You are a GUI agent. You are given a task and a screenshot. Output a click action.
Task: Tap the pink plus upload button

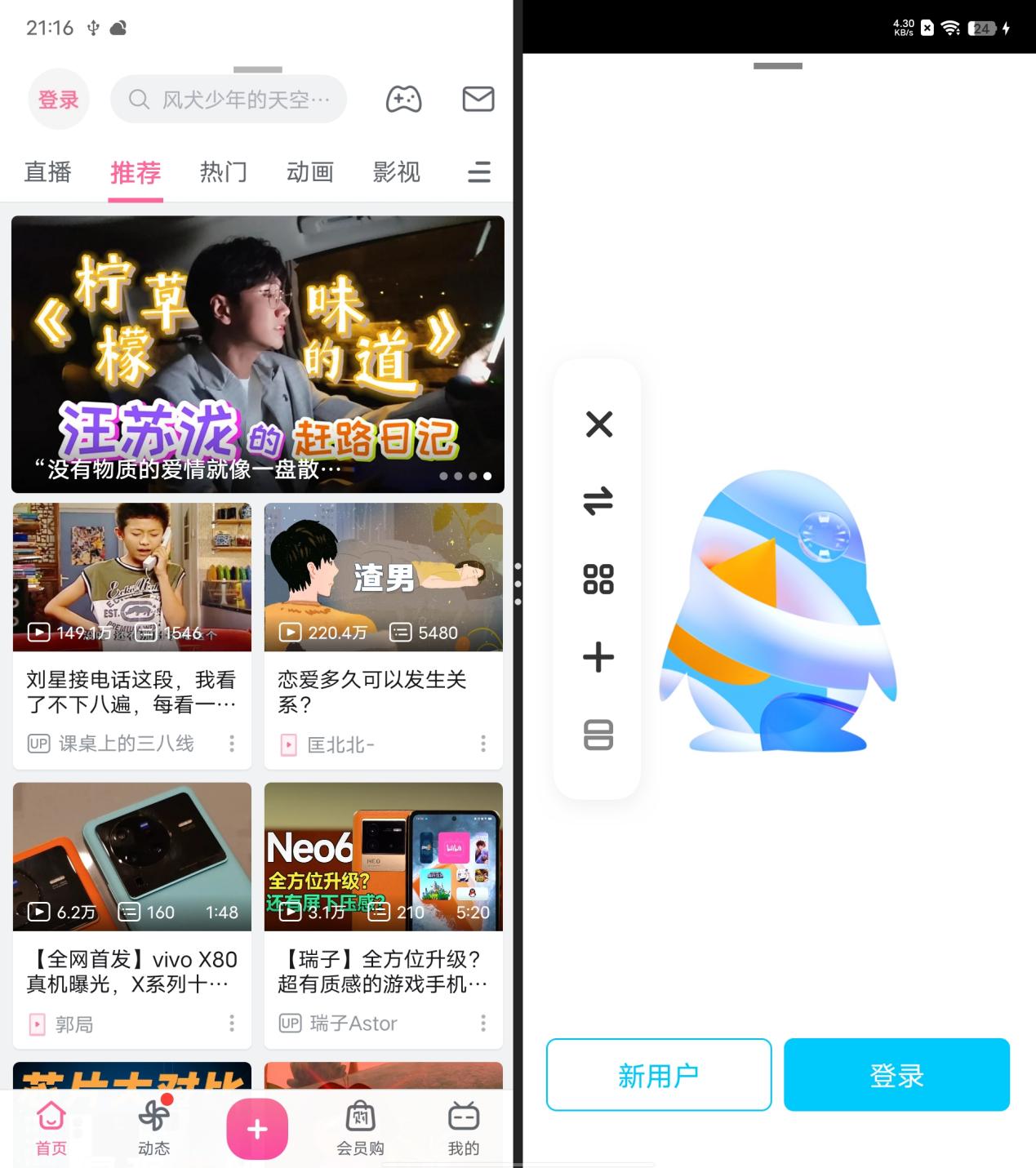coord(257,1129)
